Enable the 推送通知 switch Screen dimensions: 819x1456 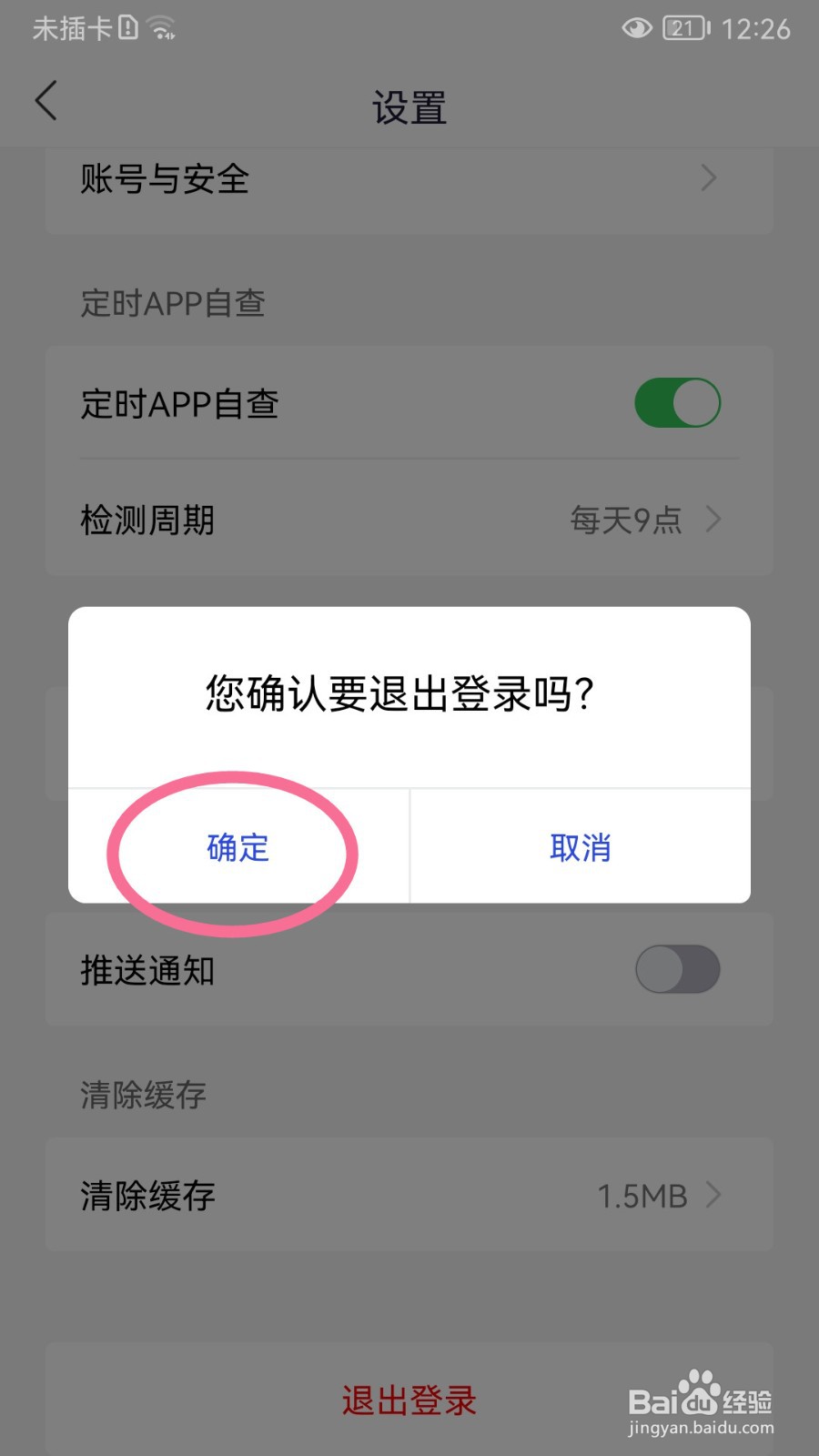[678, 970]
